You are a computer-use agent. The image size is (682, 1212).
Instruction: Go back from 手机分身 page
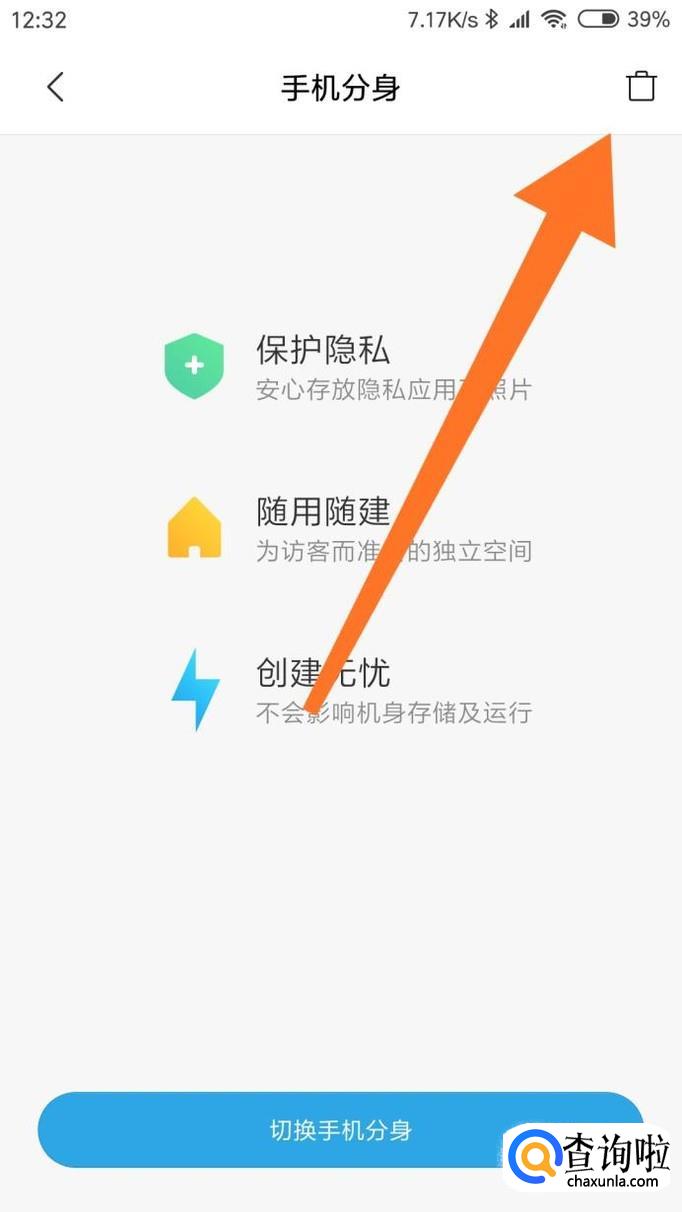coord(55,87)
